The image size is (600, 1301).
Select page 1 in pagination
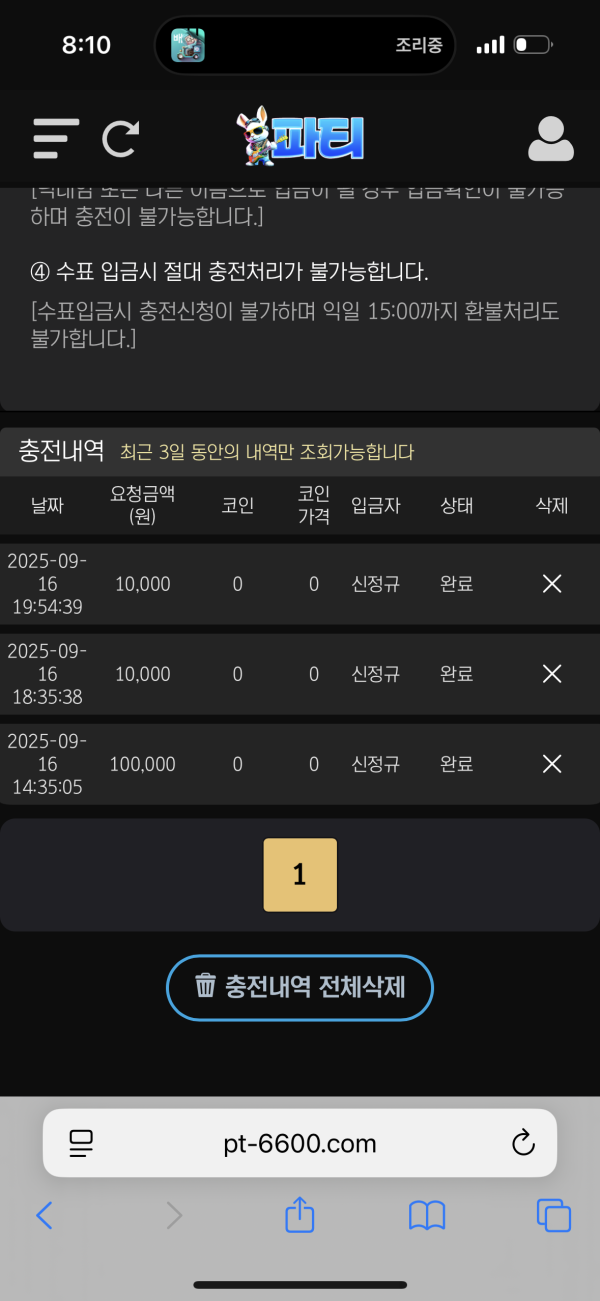[300, 875]
